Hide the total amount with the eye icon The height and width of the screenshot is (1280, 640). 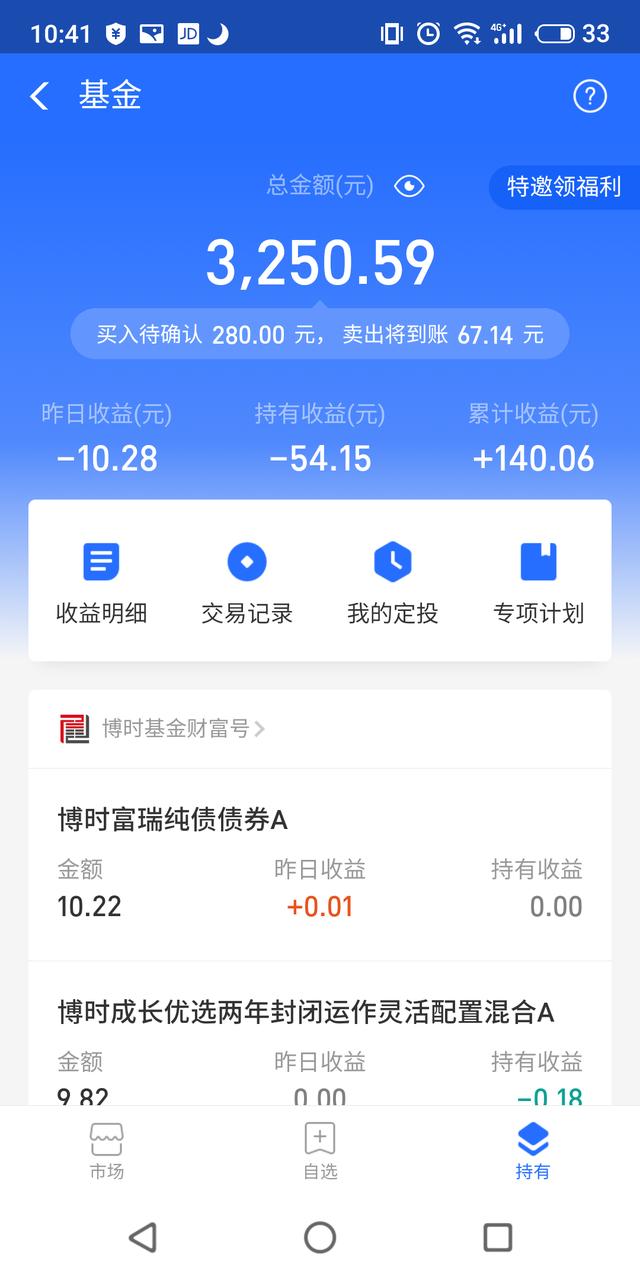coord(409,186)
